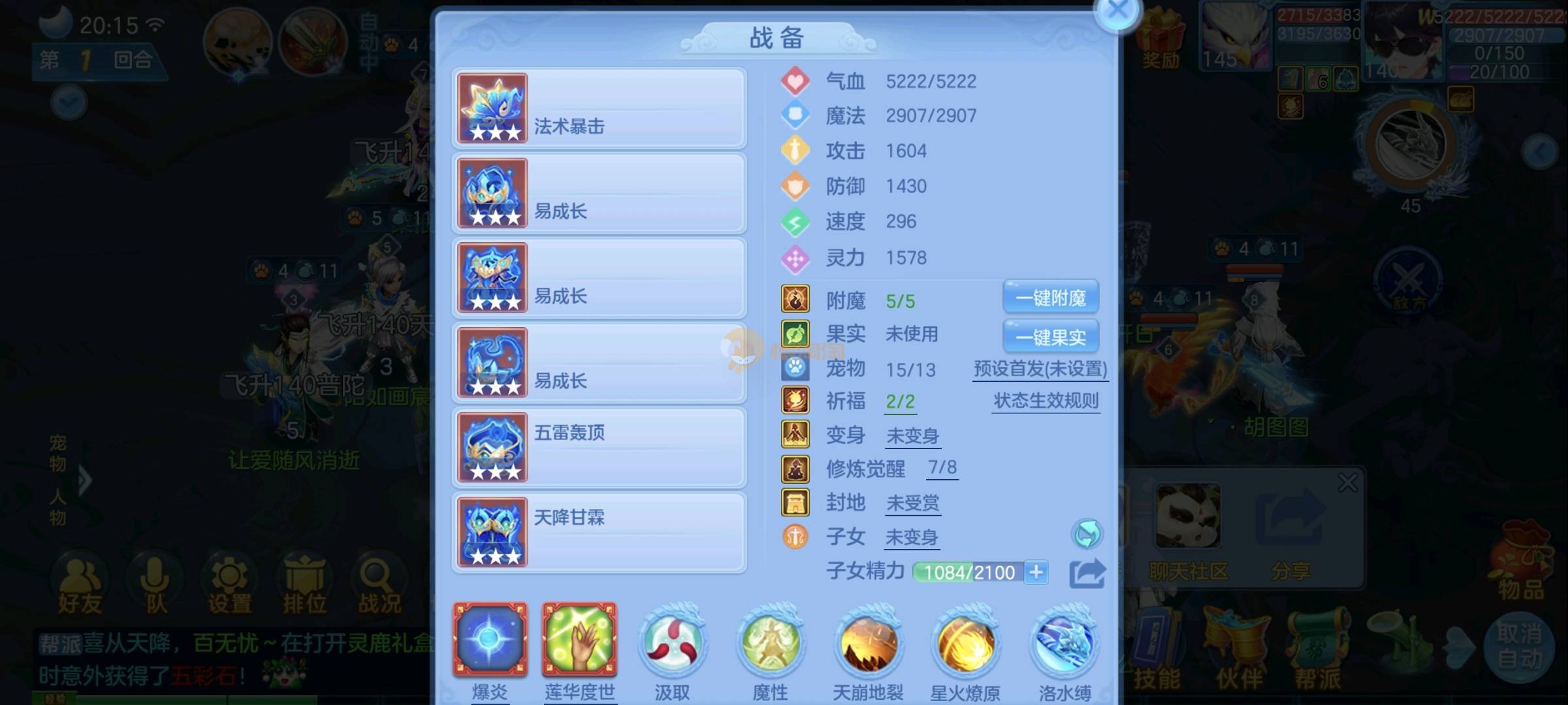Viewport: 1568px width, 705px height.
Task: Open the 变身 未变身 link
Action: 912,436
